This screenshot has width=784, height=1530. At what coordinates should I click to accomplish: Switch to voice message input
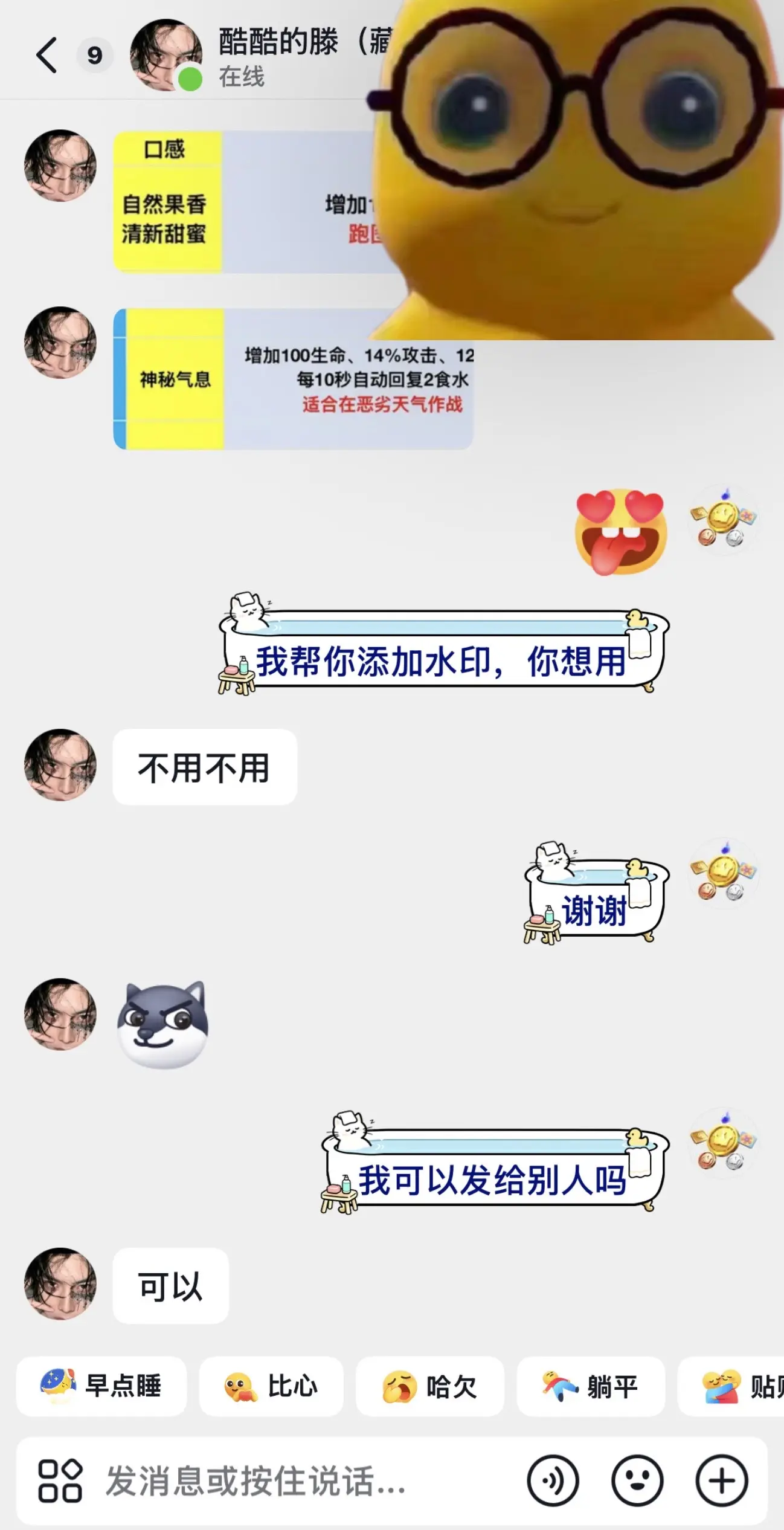tap(553, 1481)
